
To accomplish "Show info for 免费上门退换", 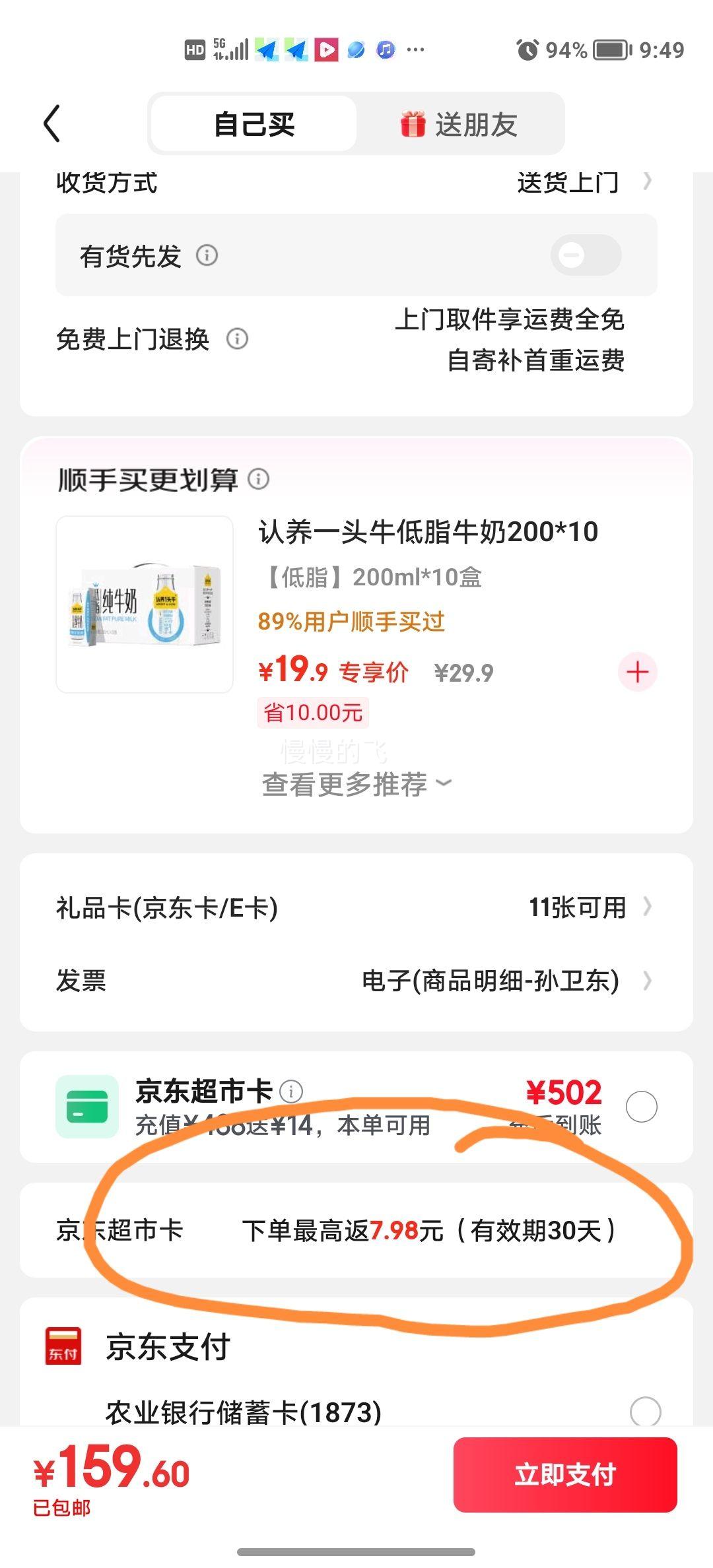I will [x=237, y=339].
